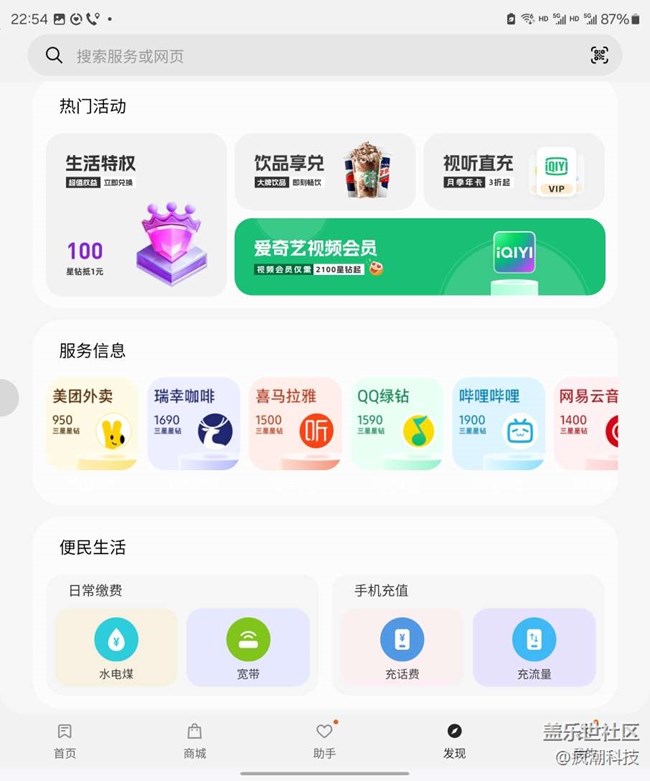This screenshot has width=650, height=781.
Task: Switch to the 商城 tab
Action: pos(195,741)
